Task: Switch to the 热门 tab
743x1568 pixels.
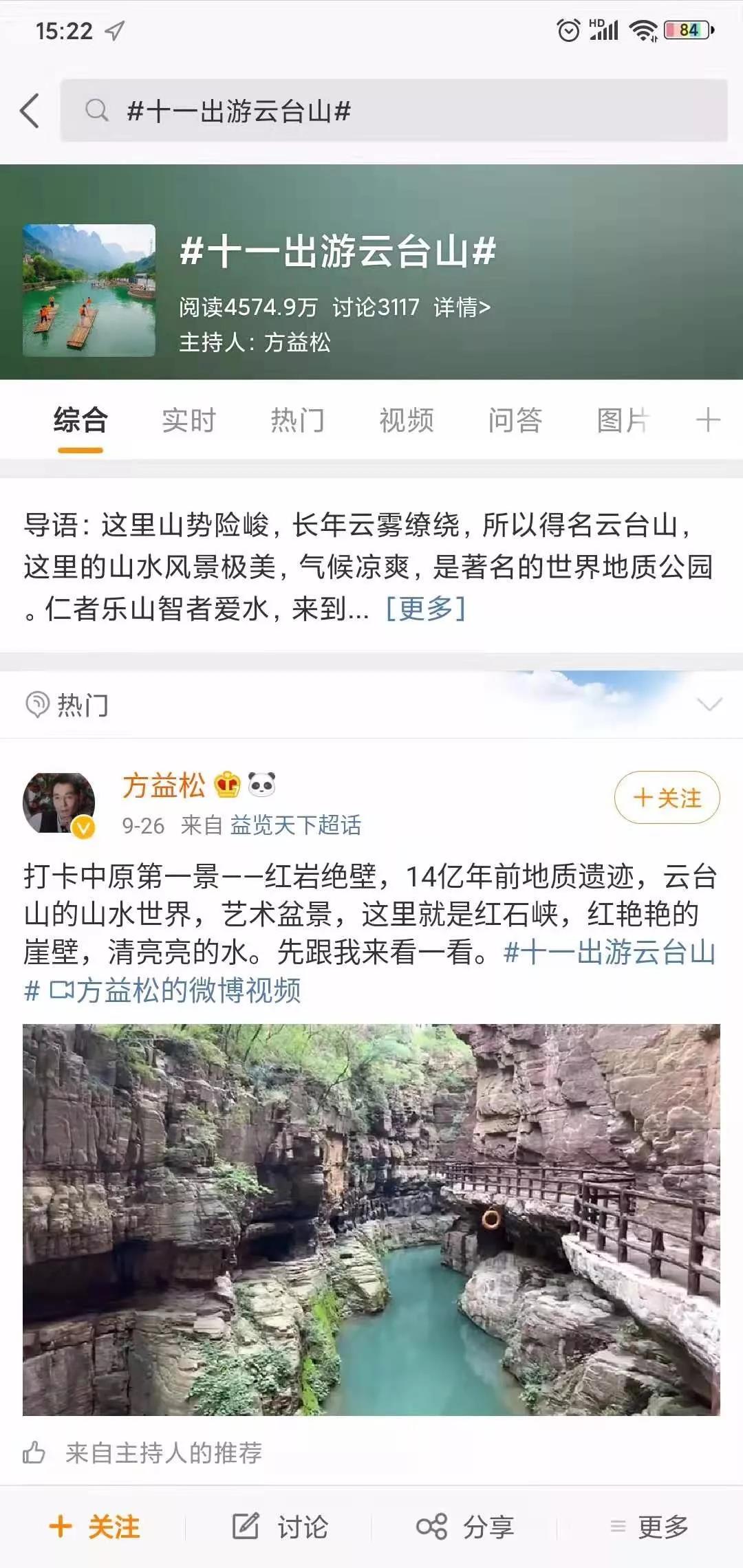Action: 297,420
